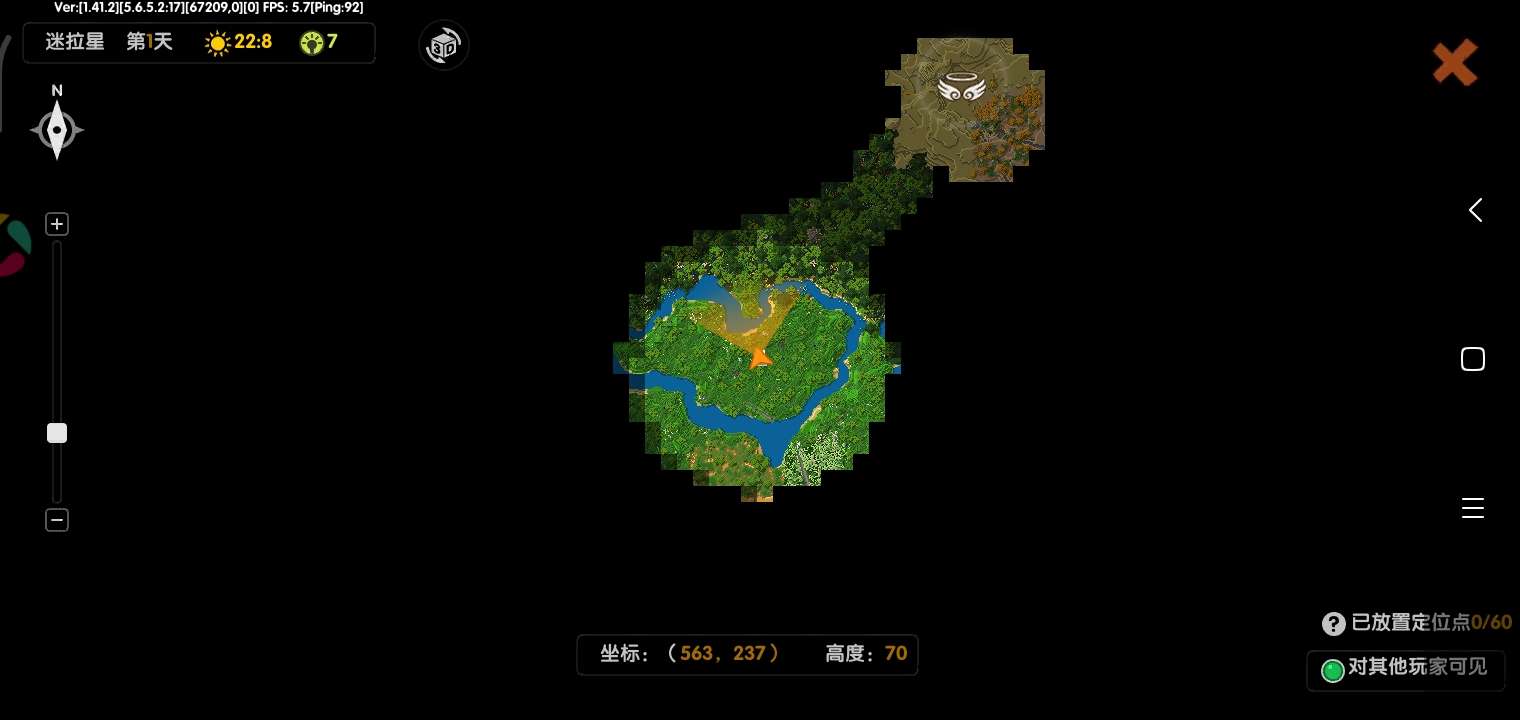This screenshot has width=1520, height=720.
Task: Tap the zoom slider handle
Action: click(x=57, y=433)
